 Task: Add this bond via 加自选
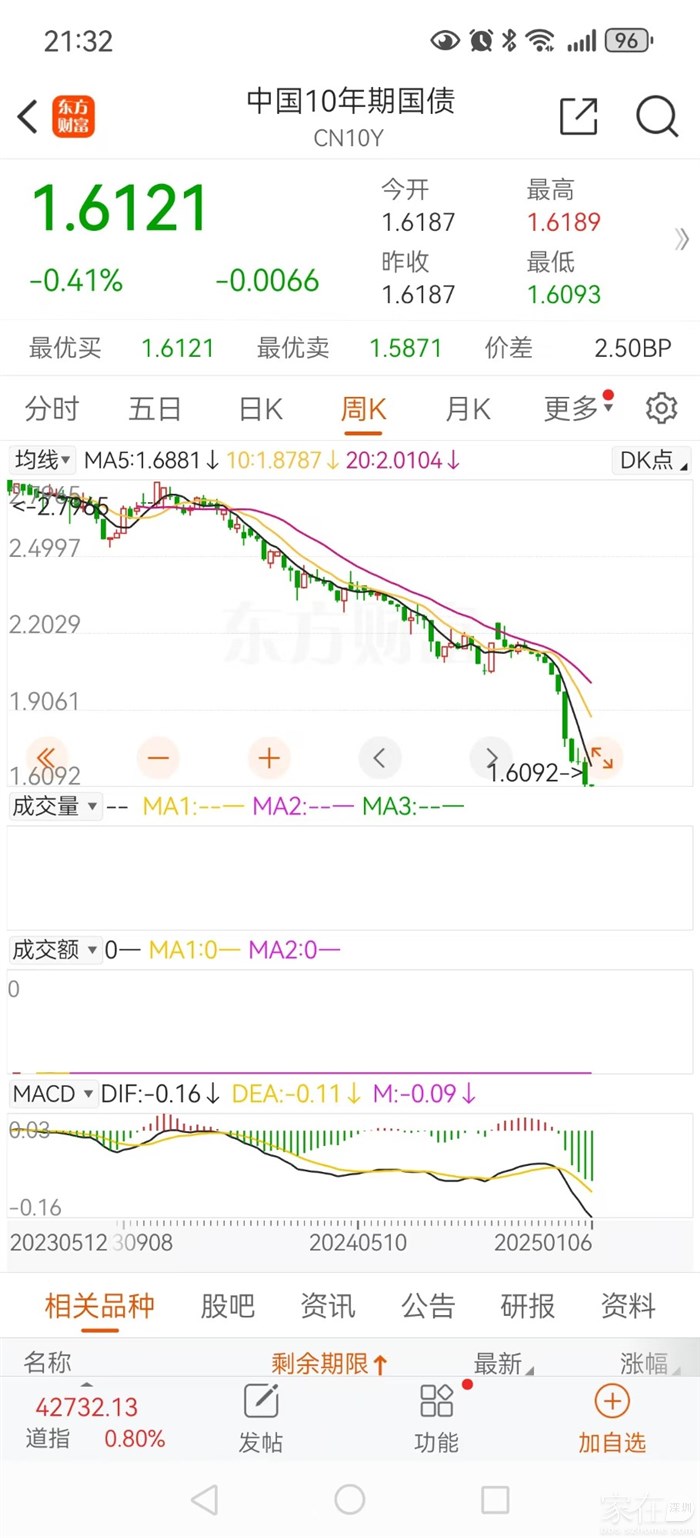tap(612, 1418)
